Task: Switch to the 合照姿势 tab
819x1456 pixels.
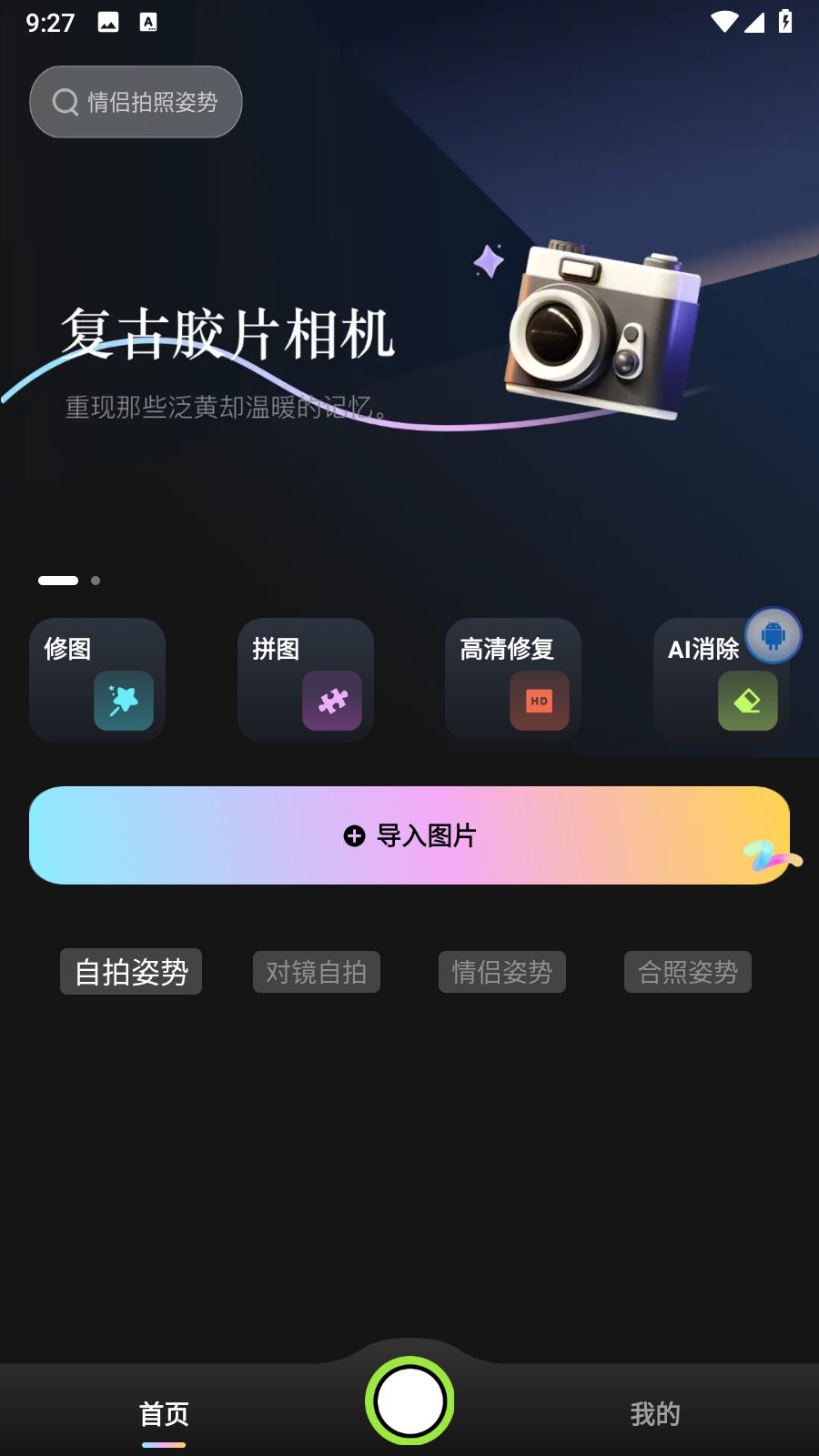Action: click(x=688, y=972)
